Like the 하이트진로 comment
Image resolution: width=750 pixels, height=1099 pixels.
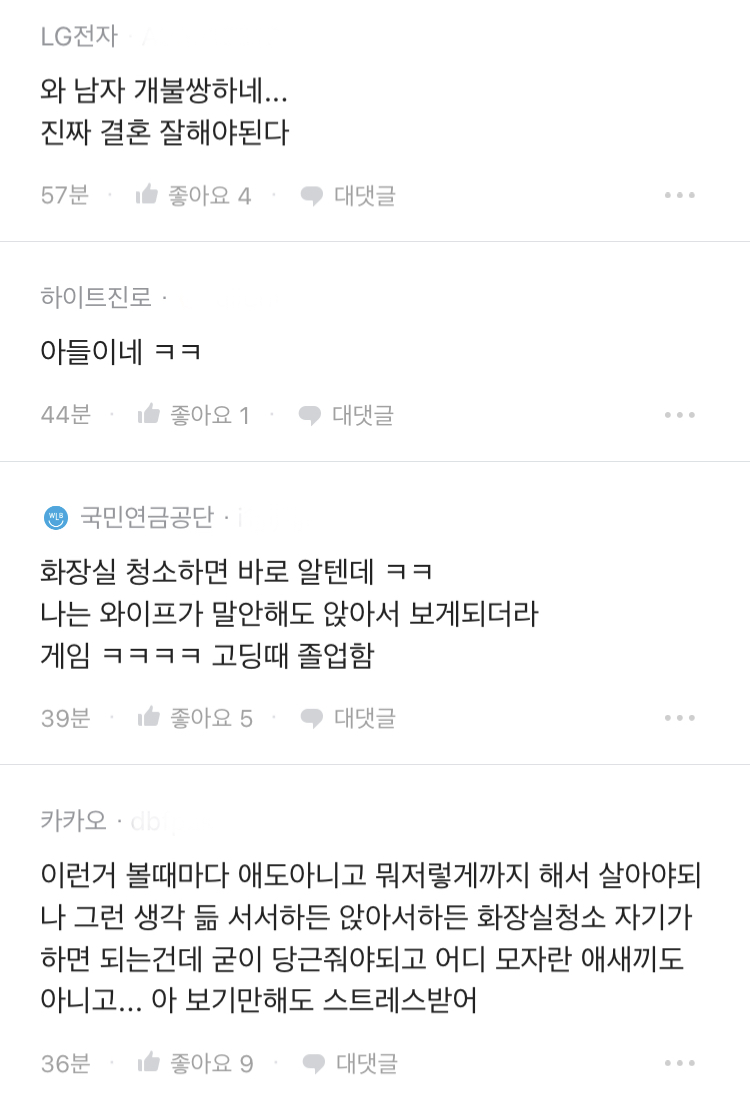[x=194, y=414]
